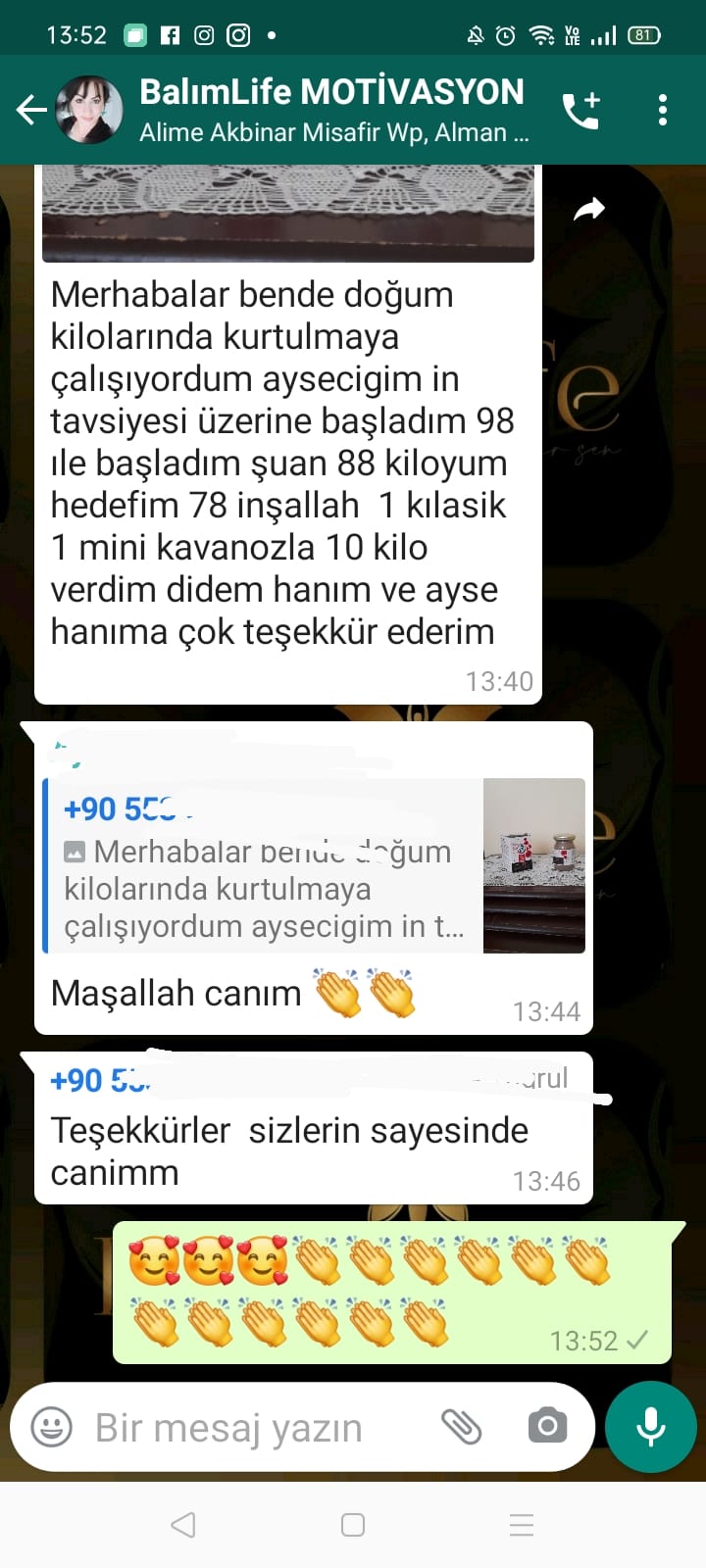Record a voice message with microphone
706x1568 pixels.
pos(650,1427)
